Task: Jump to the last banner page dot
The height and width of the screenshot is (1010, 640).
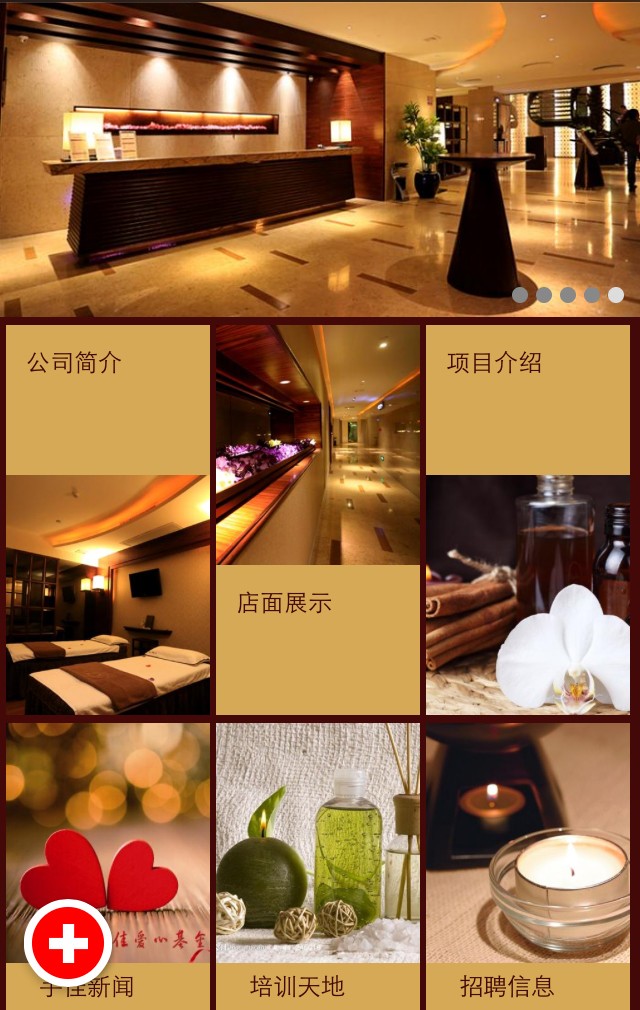Action: pyautogui.click(x=616, y=295)
